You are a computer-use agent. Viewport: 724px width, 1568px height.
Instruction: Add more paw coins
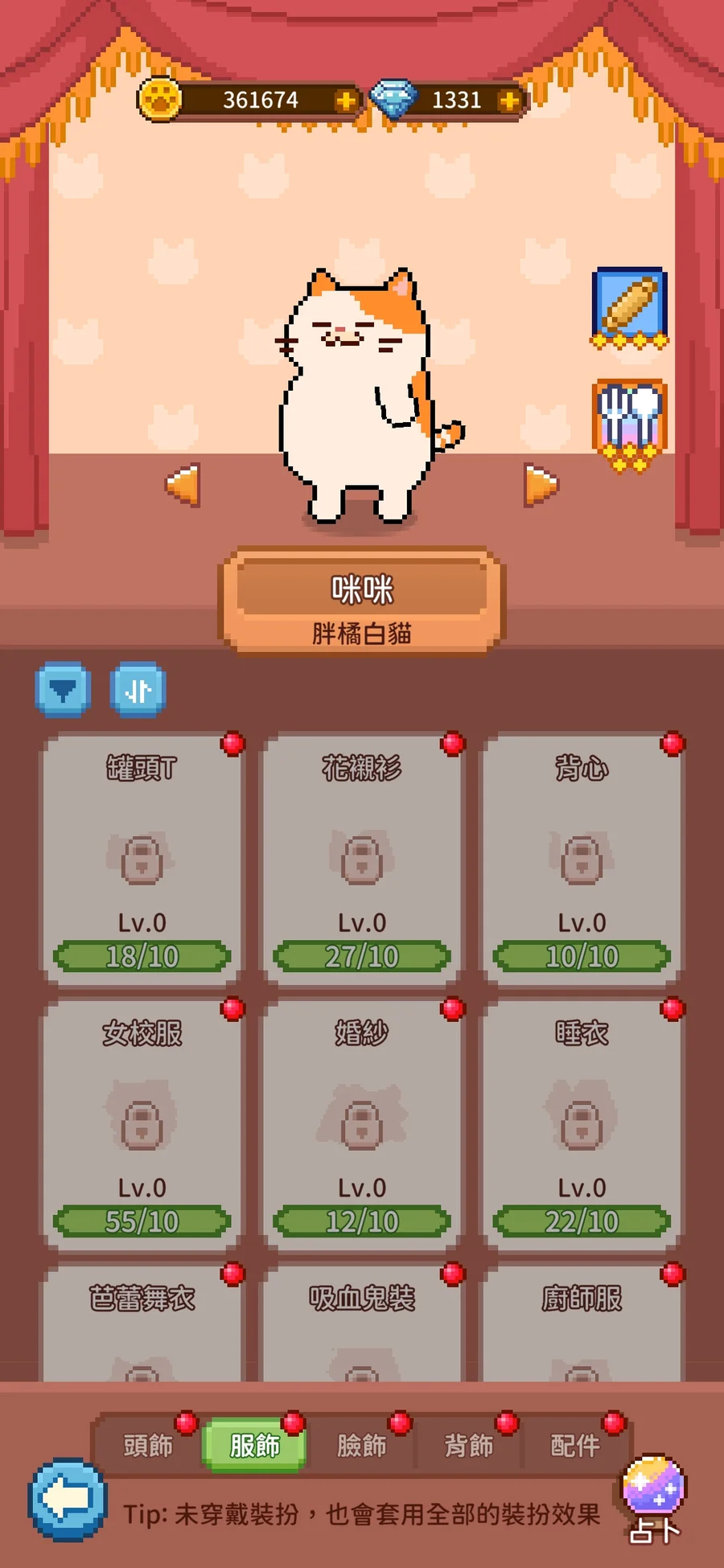[x=346, y=101]
